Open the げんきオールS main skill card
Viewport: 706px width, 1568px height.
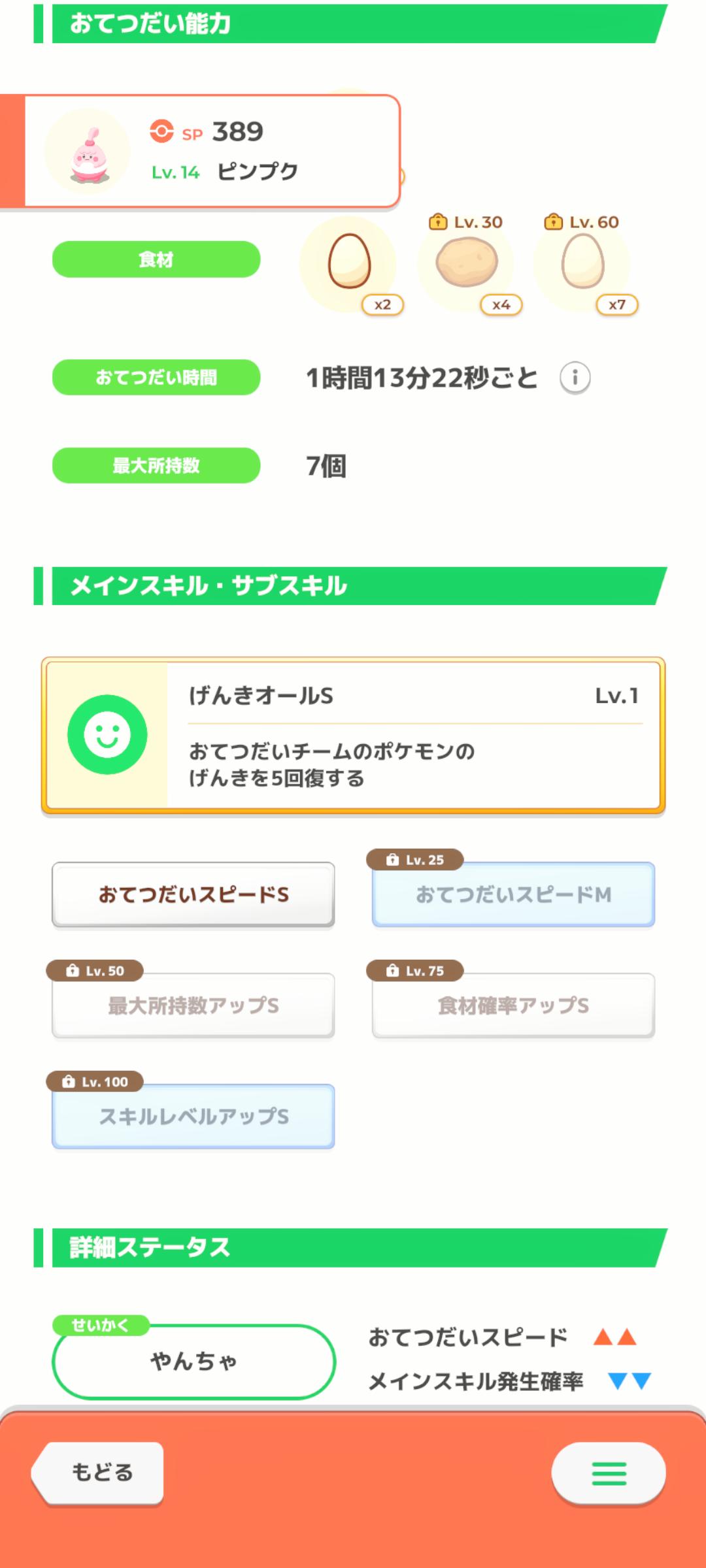(353, 736)
